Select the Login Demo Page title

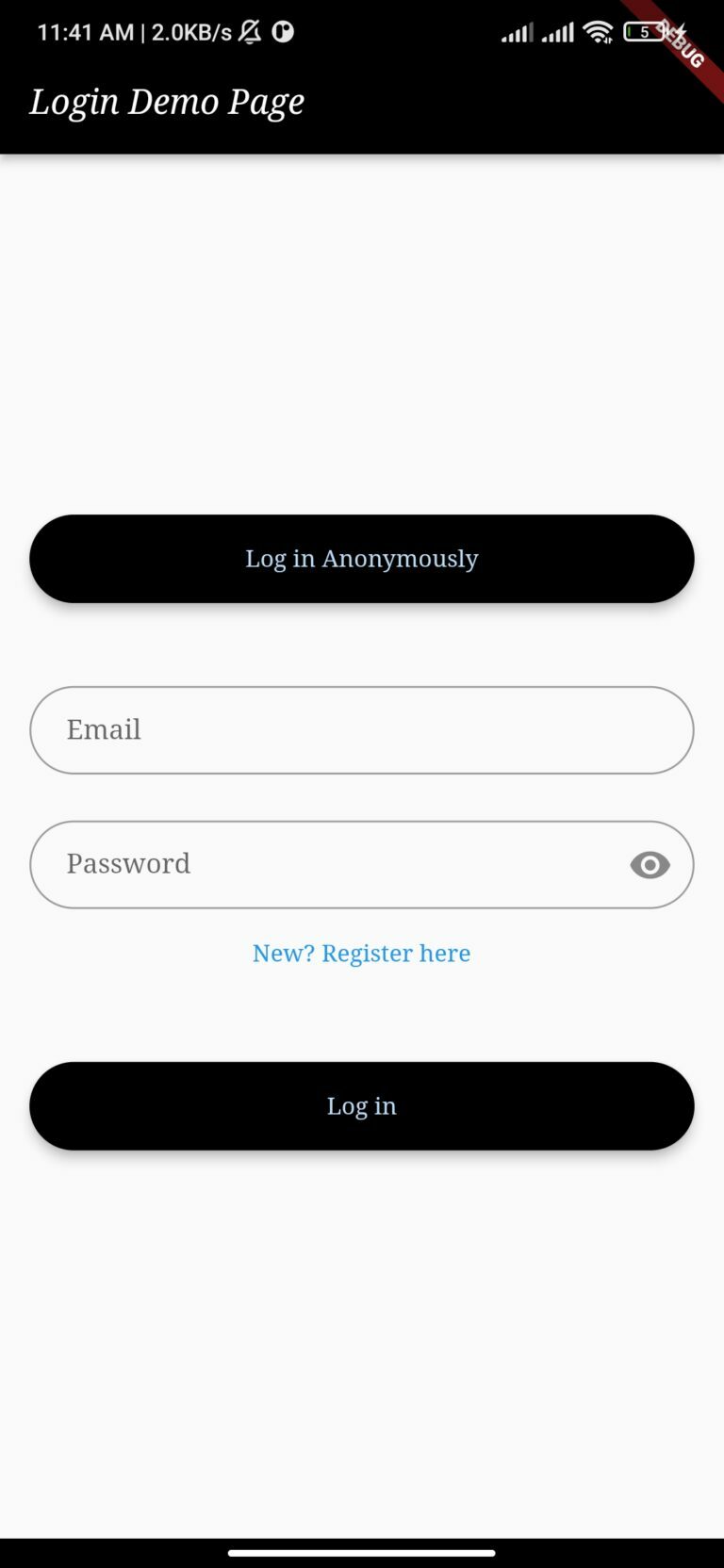pyautogui.click(x=167, y=101)
